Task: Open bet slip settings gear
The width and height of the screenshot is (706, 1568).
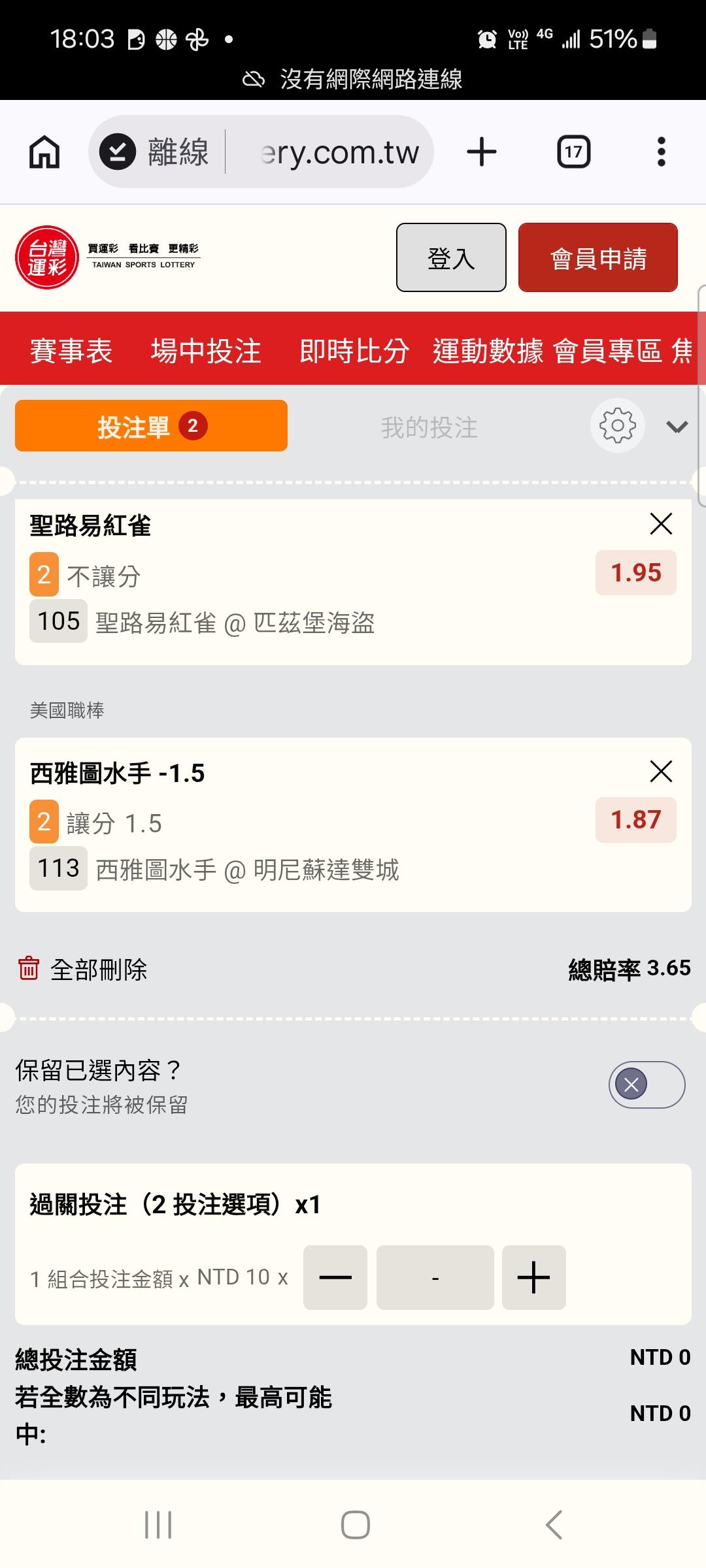Action: [x=618, y=426]
